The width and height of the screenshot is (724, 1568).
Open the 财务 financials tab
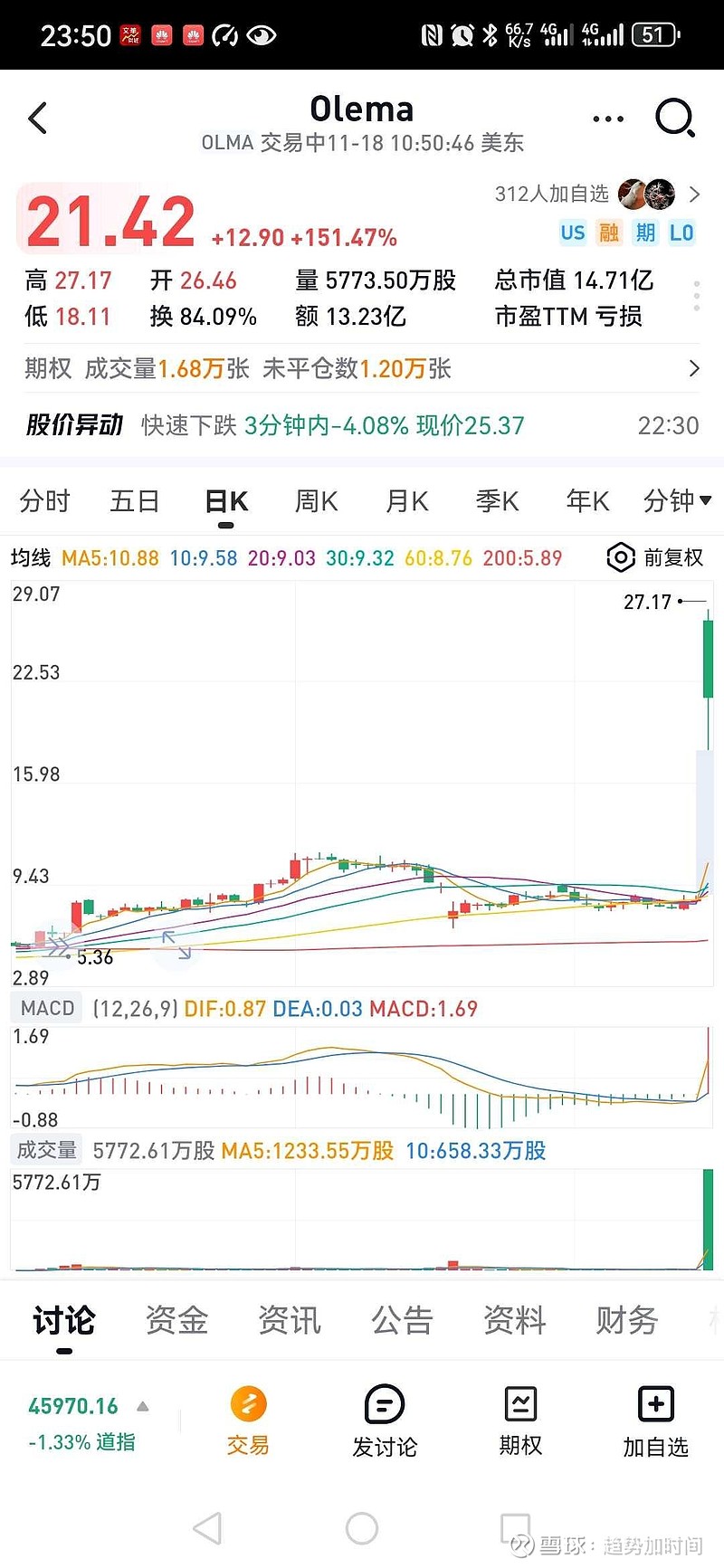[624, 1321]
